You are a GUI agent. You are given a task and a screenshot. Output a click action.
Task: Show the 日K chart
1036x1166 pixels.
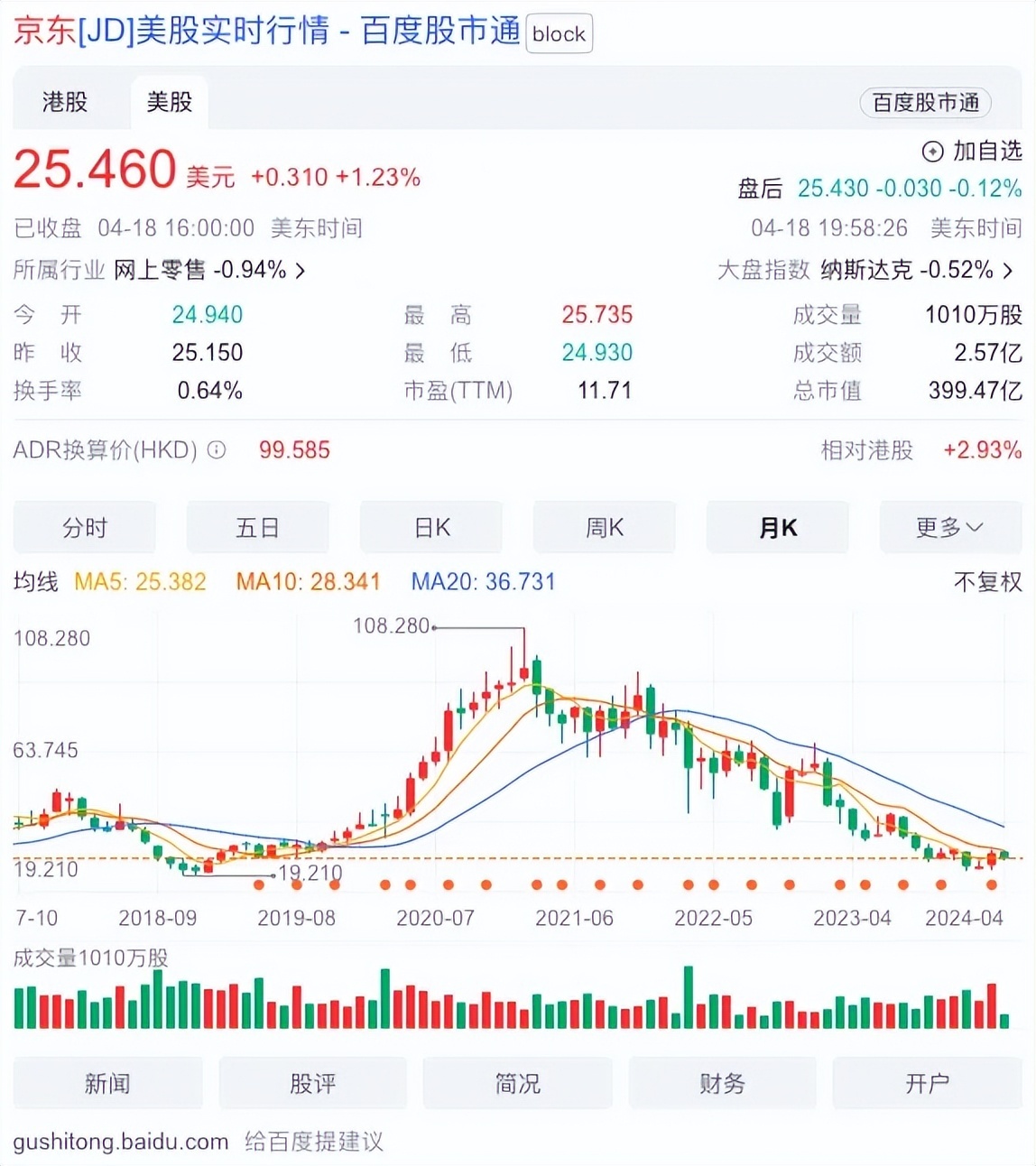click(431, 527)
